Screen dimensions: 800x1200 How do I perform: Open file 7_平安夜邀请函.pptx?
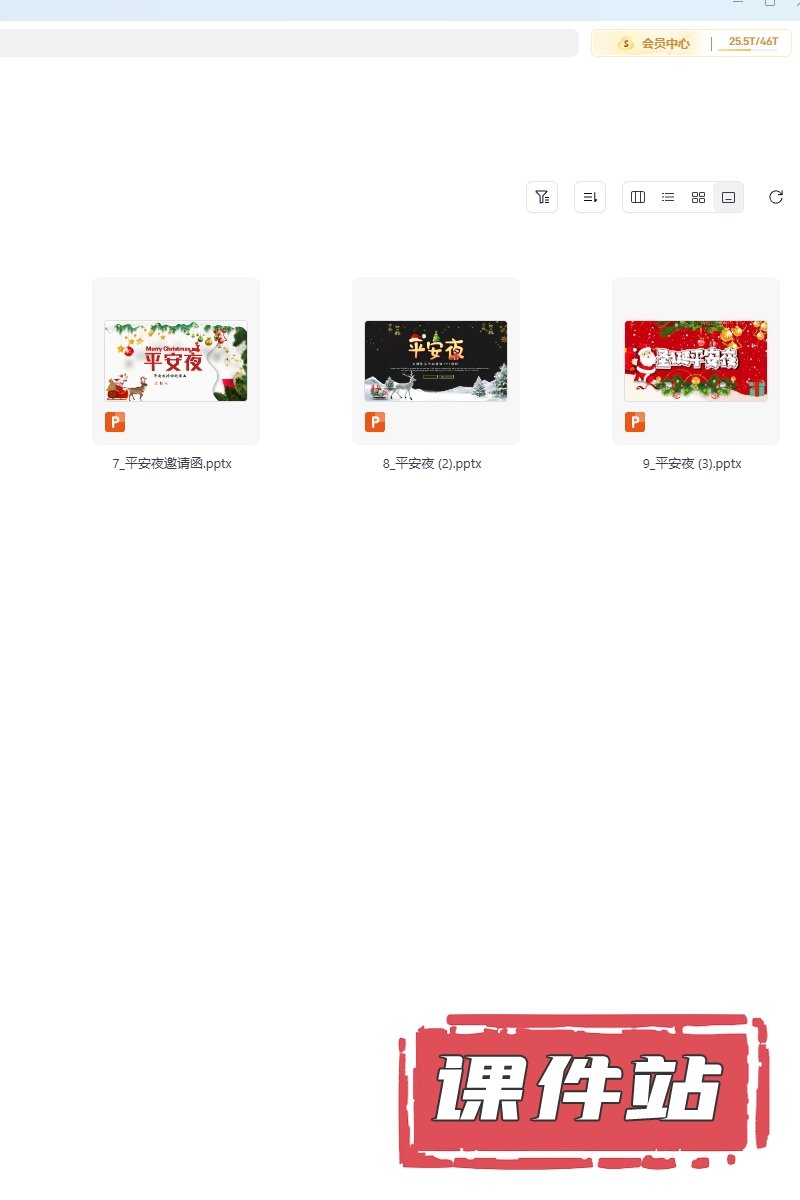[x=176, y=361]
